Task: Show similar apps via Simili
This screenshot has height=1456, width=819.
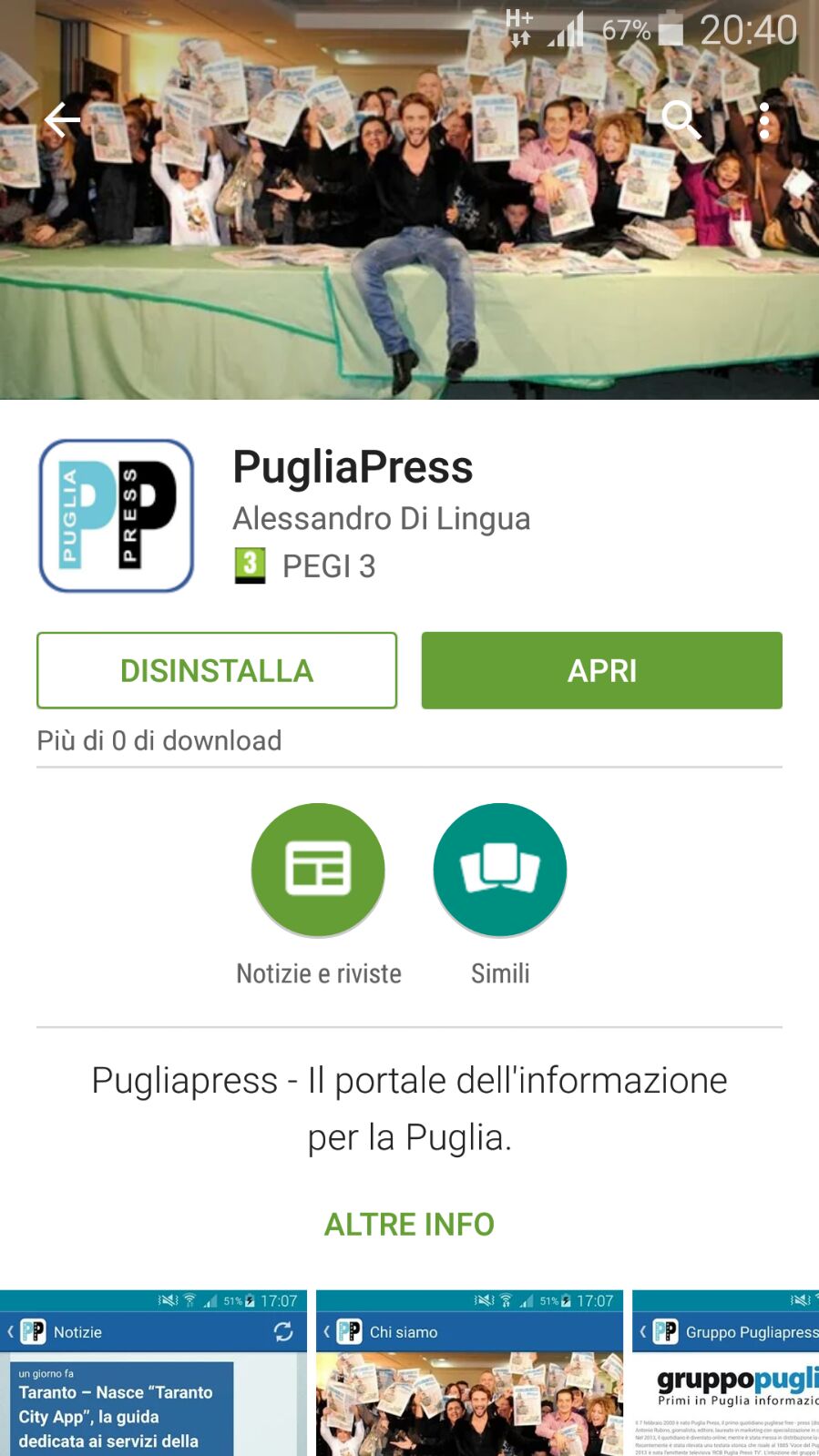Action: [x=499, y=871]
